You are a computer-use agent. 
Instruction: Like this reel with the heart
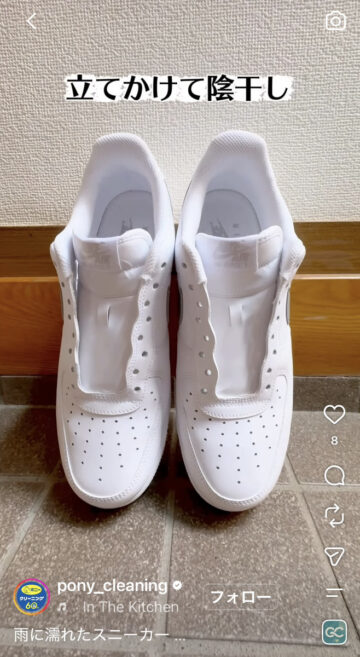[x=334, y=414]
